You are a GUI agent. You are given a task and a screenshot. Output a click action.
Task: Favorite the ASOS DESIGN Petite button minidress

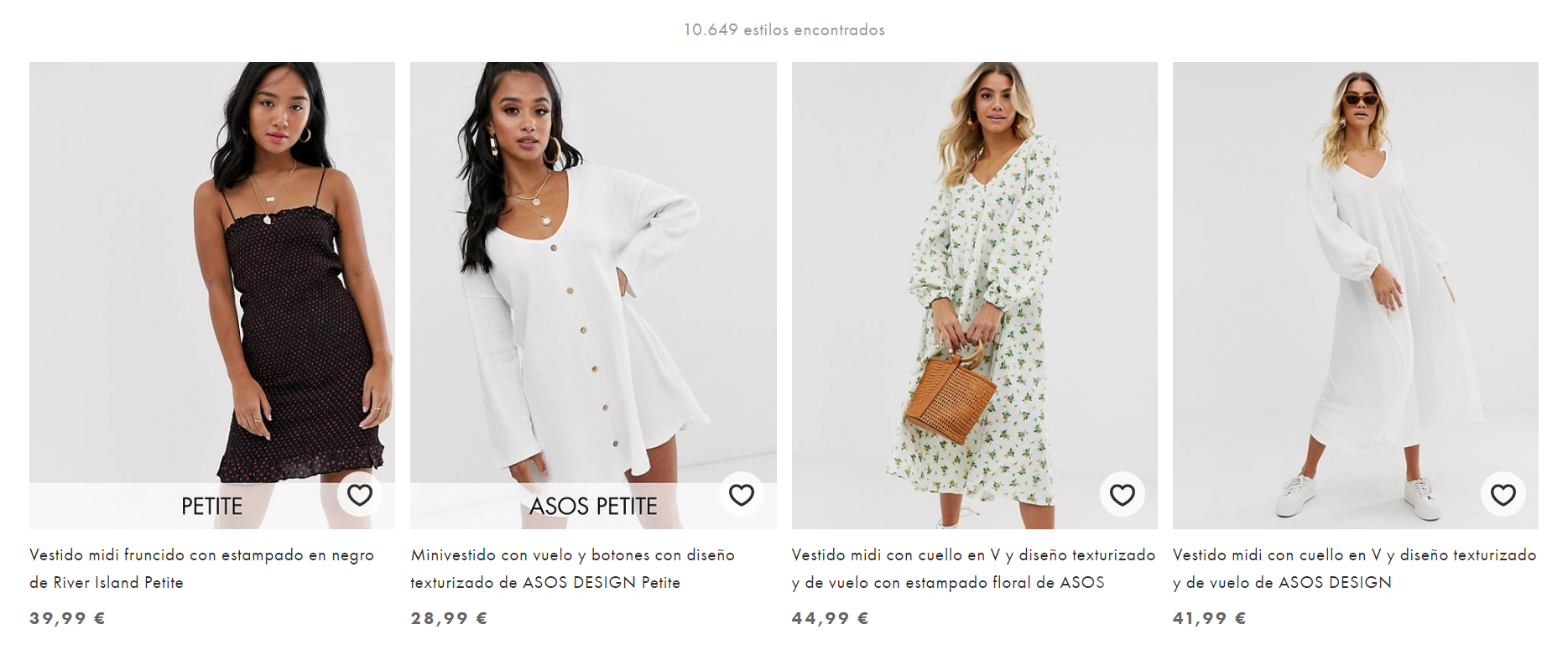pos(741,495)
